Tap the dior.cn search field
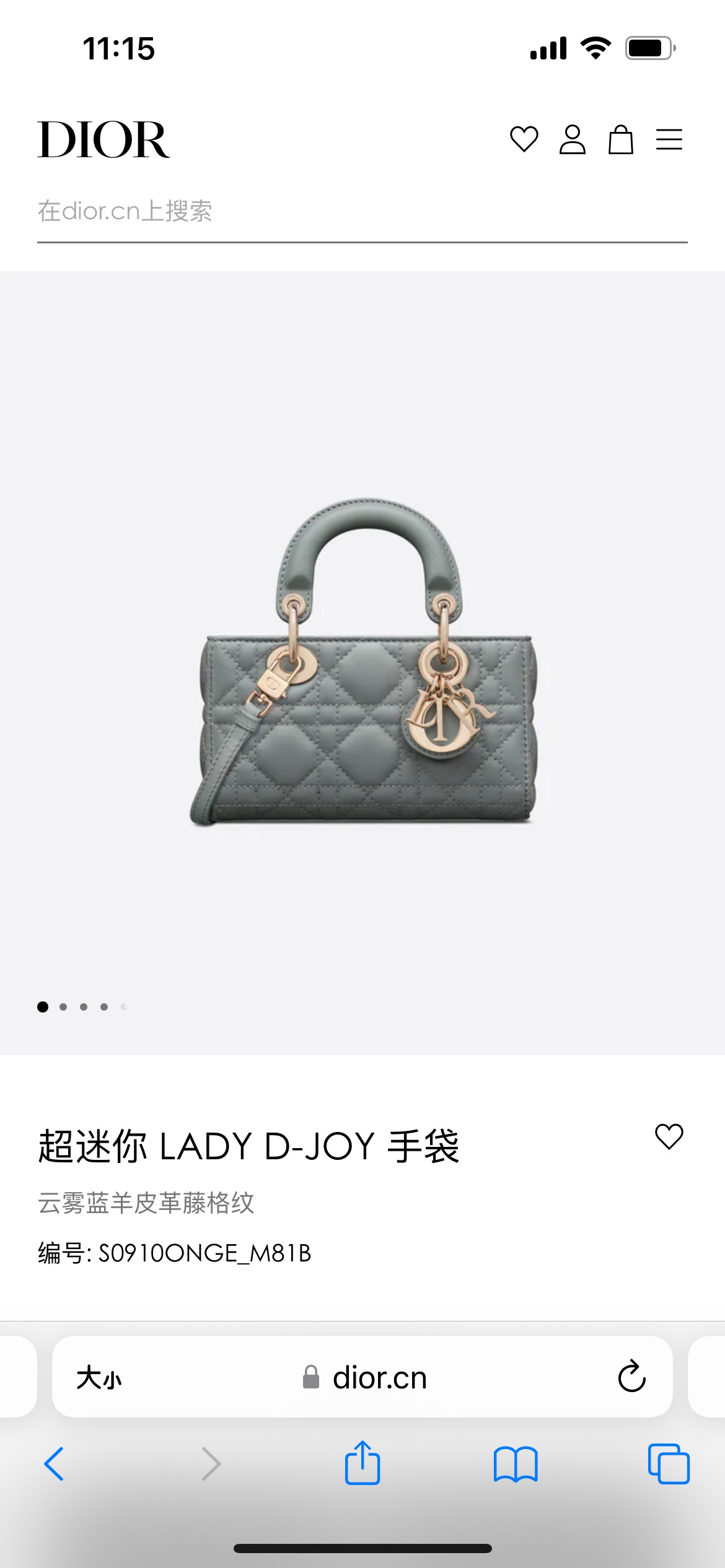Viewport: 725px width, 1568px height. [362, 212]
